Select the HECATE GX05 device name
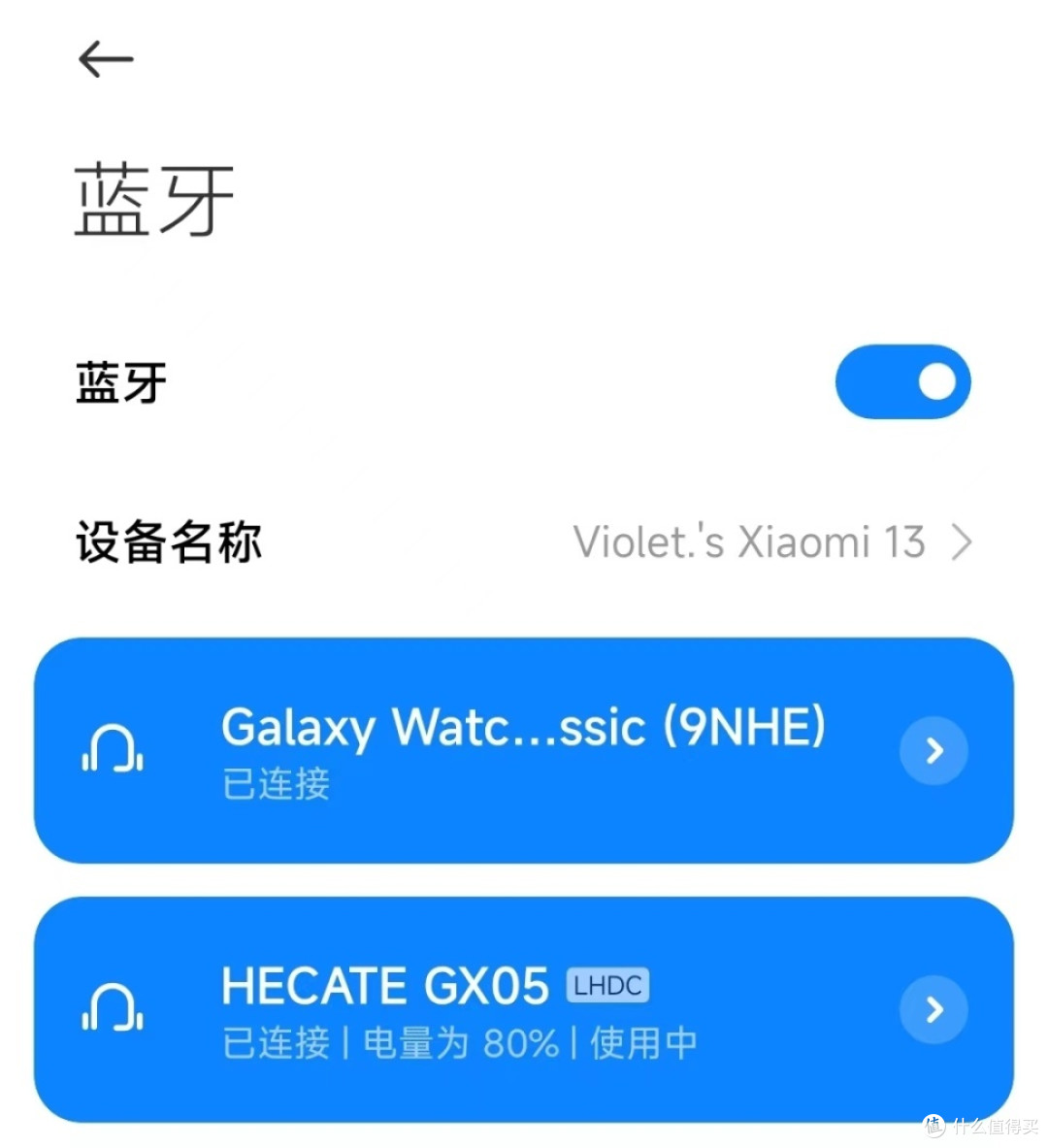This screenshot has height=1148, width=1048. [383, 985]
